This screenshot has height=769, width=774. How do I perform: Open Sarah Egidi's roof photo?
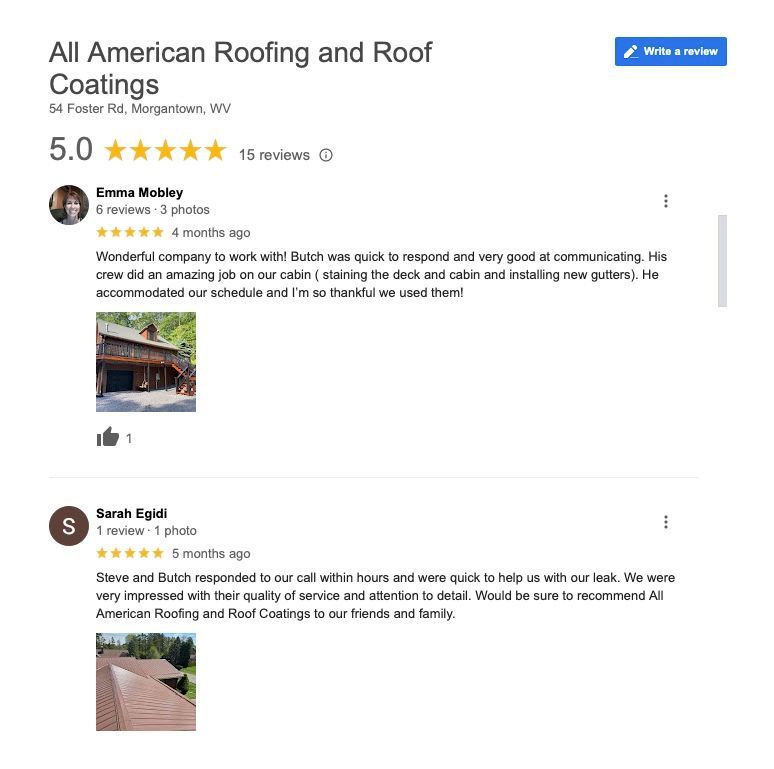click(x=146, y=682)
